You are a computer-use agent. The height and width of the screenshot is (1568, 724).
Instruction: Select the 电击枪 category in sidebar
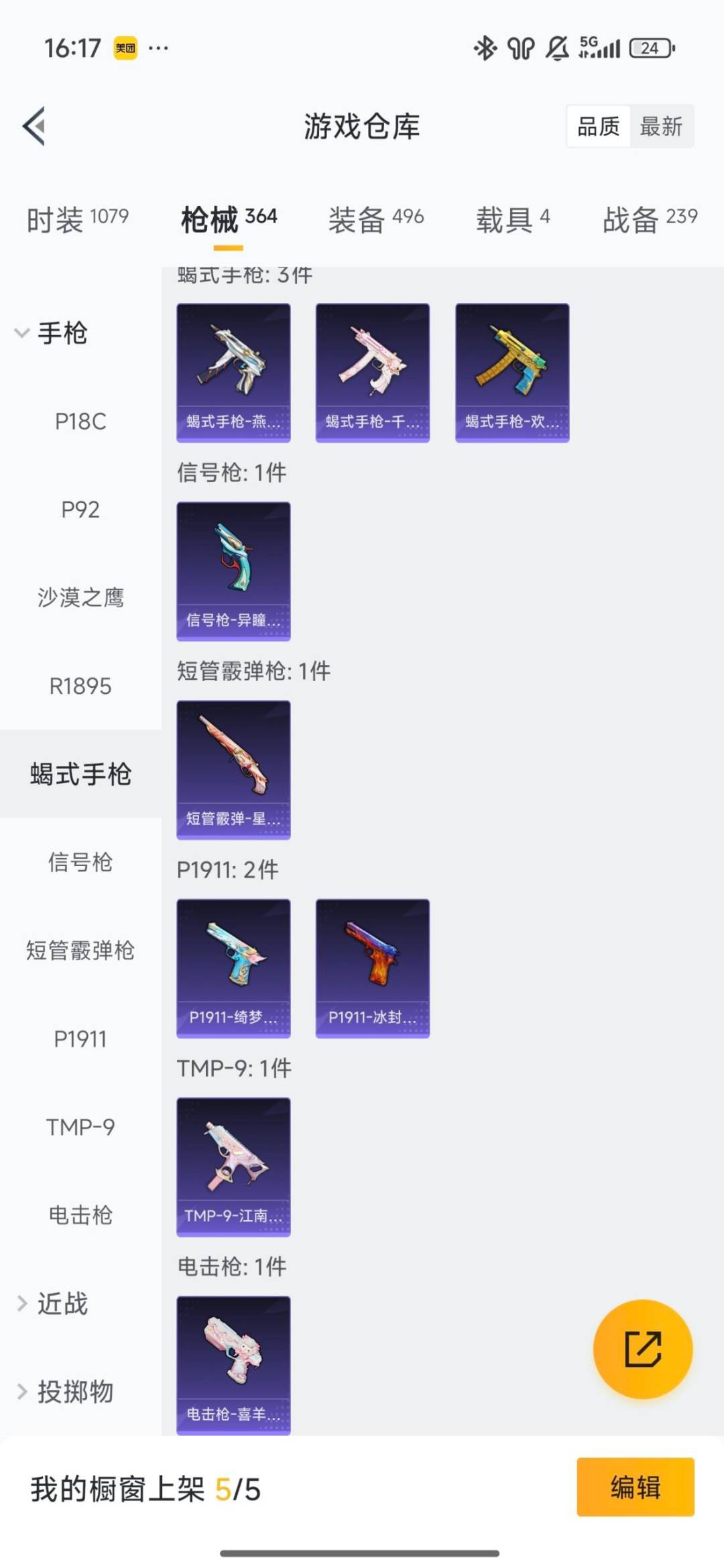click(80, 1215)
